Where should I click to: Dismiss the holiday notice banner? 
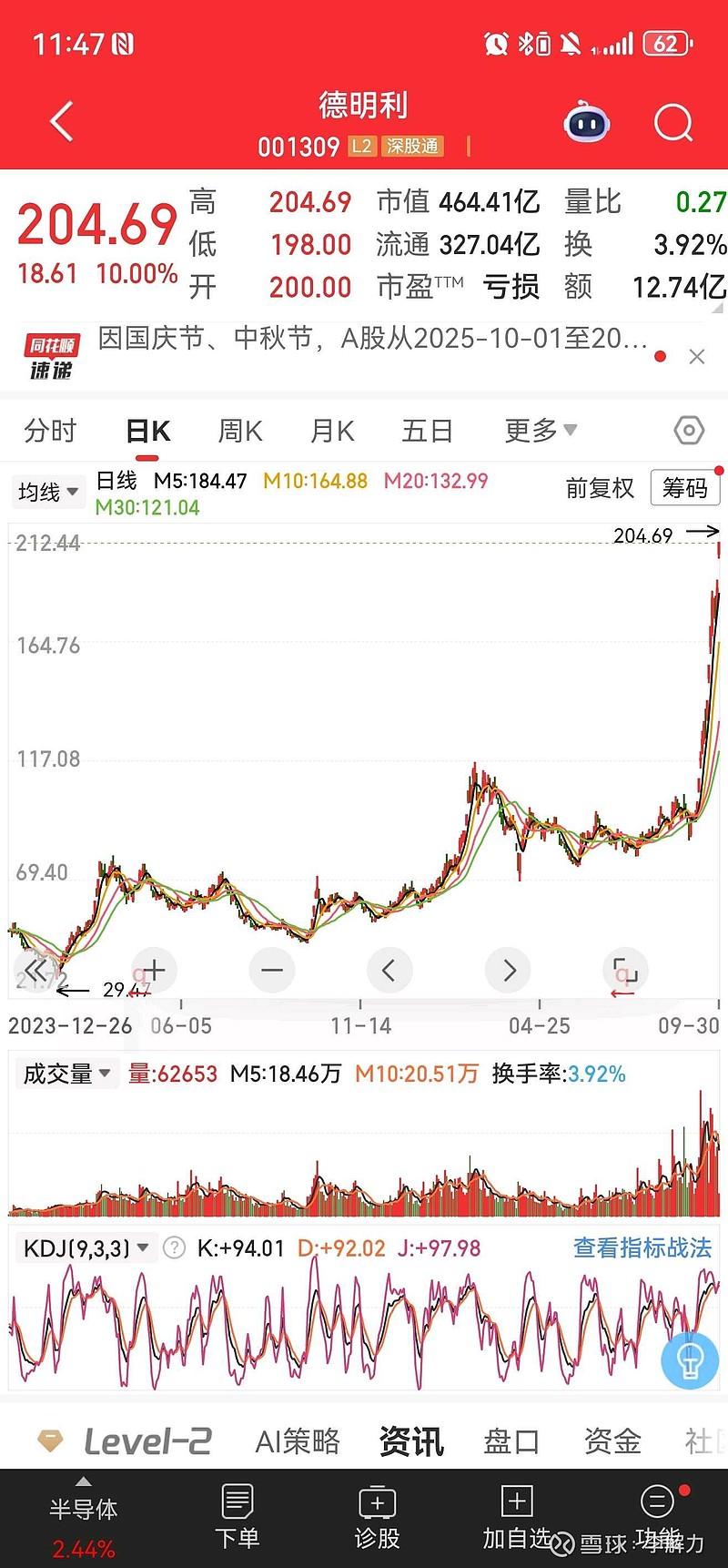pos(697,357)
